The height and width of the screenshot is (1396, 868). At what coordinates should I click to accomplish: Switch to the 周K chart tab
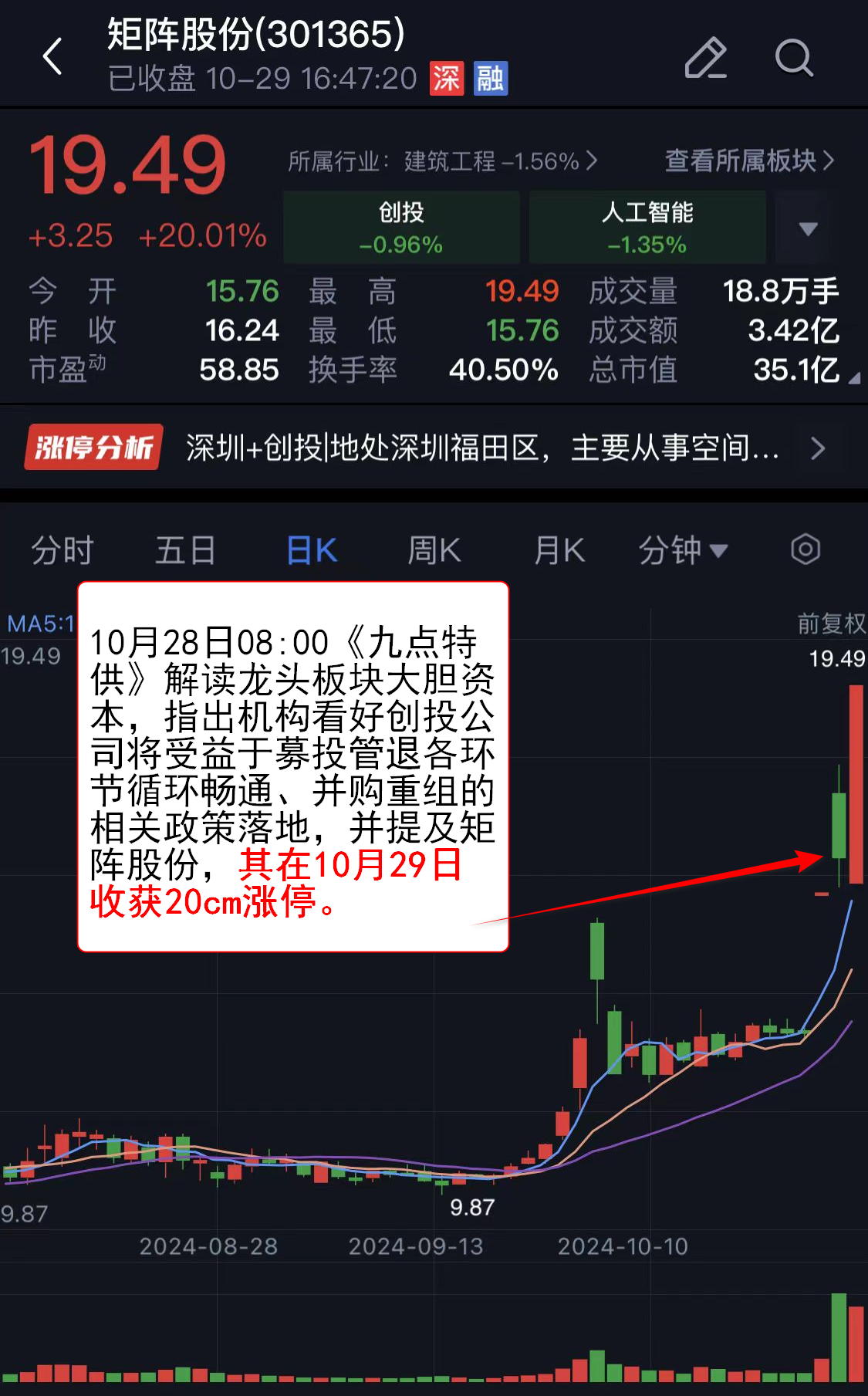[434, 551]
